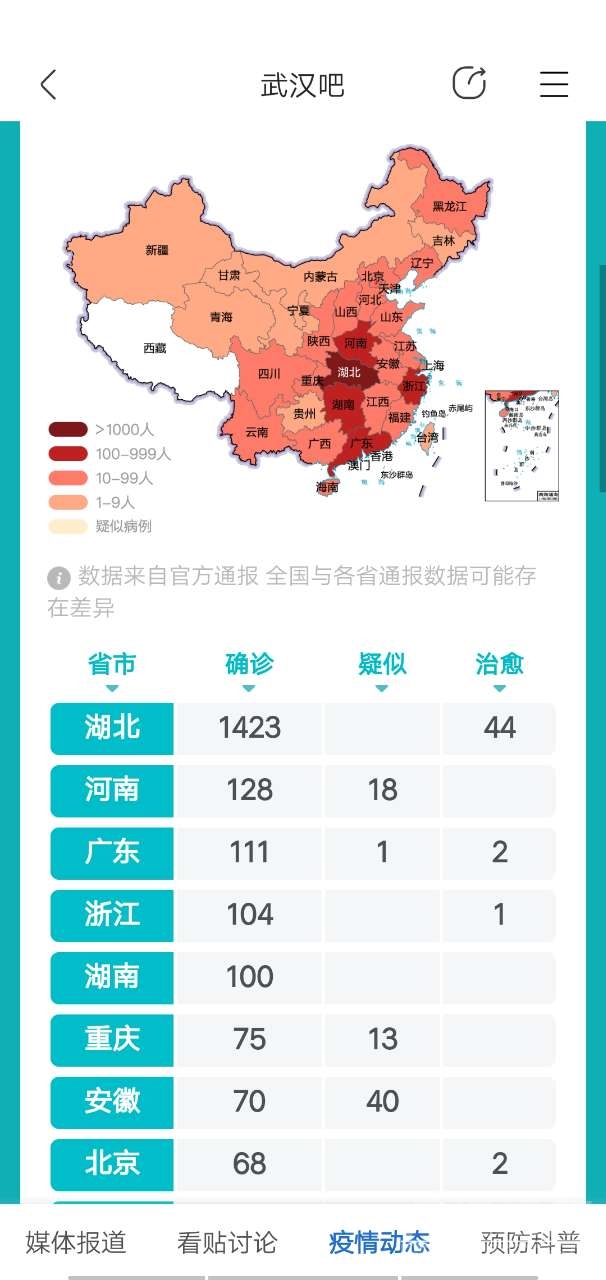Sort table by 疑似 column
Viewport: 606px width, 1280px height.
click(382, 666)
